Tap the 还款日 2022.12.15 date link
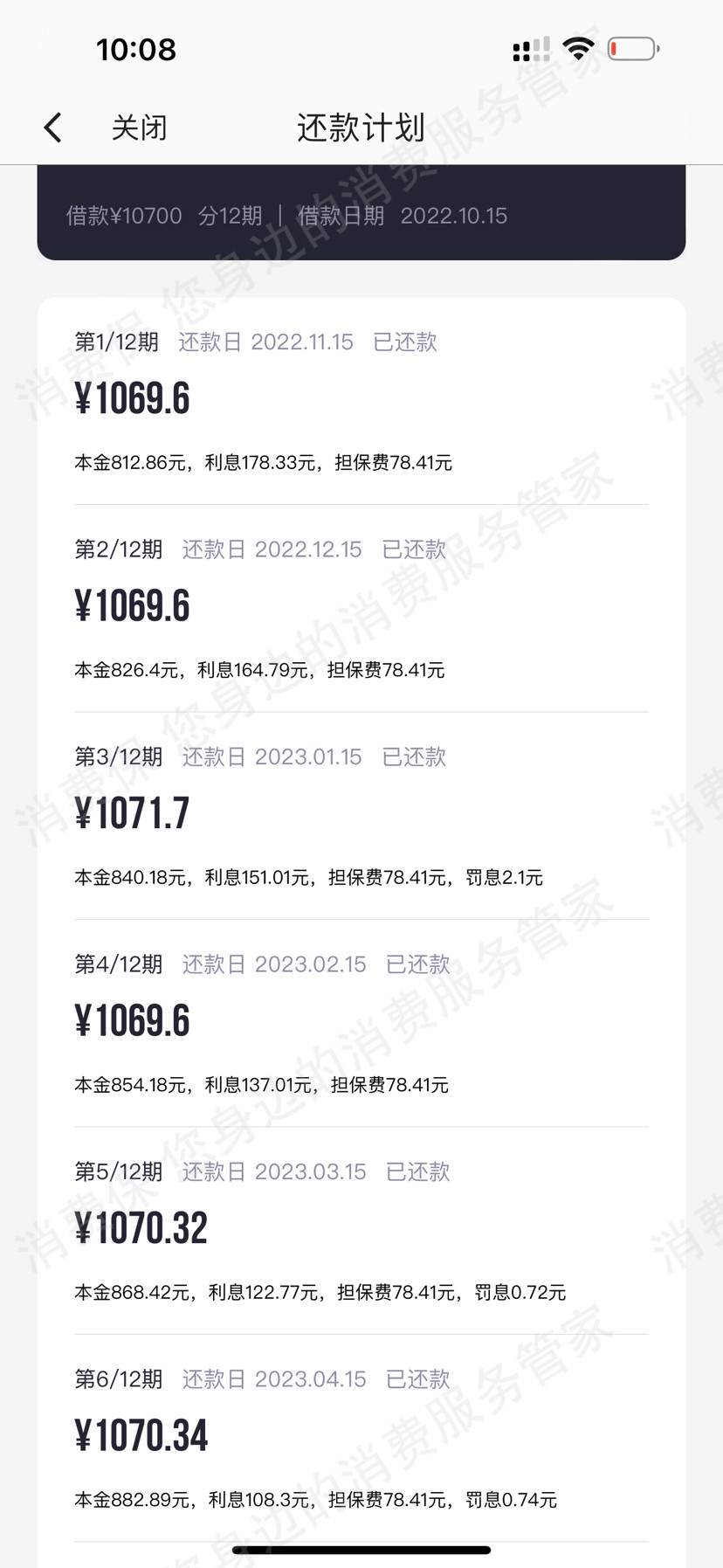The width and height of the screenshot is (723, 1568). (x=272, y=549)
